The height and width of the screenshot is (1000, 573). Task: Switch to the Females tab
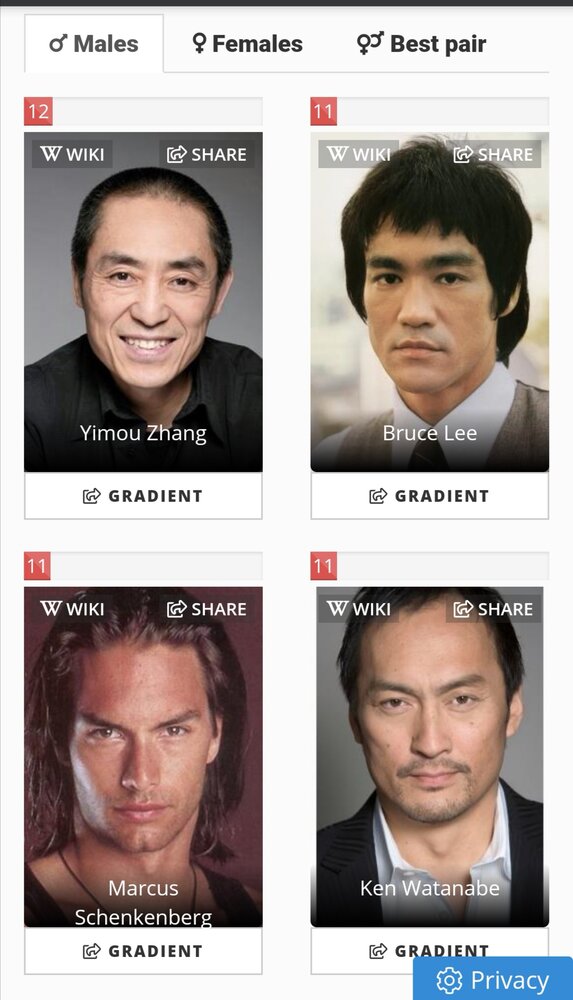click(247, 43)
